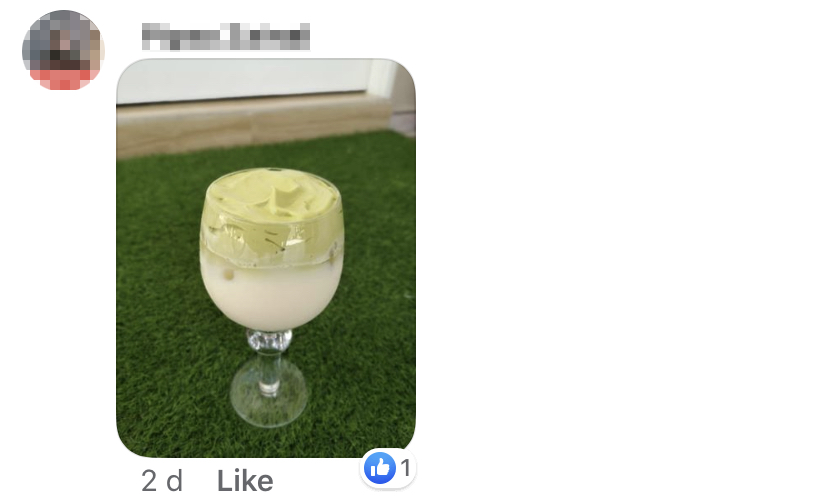This screenshot has height=504, width=828.
Task: View who reacted to this comment
Action: (x=389, y=468)
